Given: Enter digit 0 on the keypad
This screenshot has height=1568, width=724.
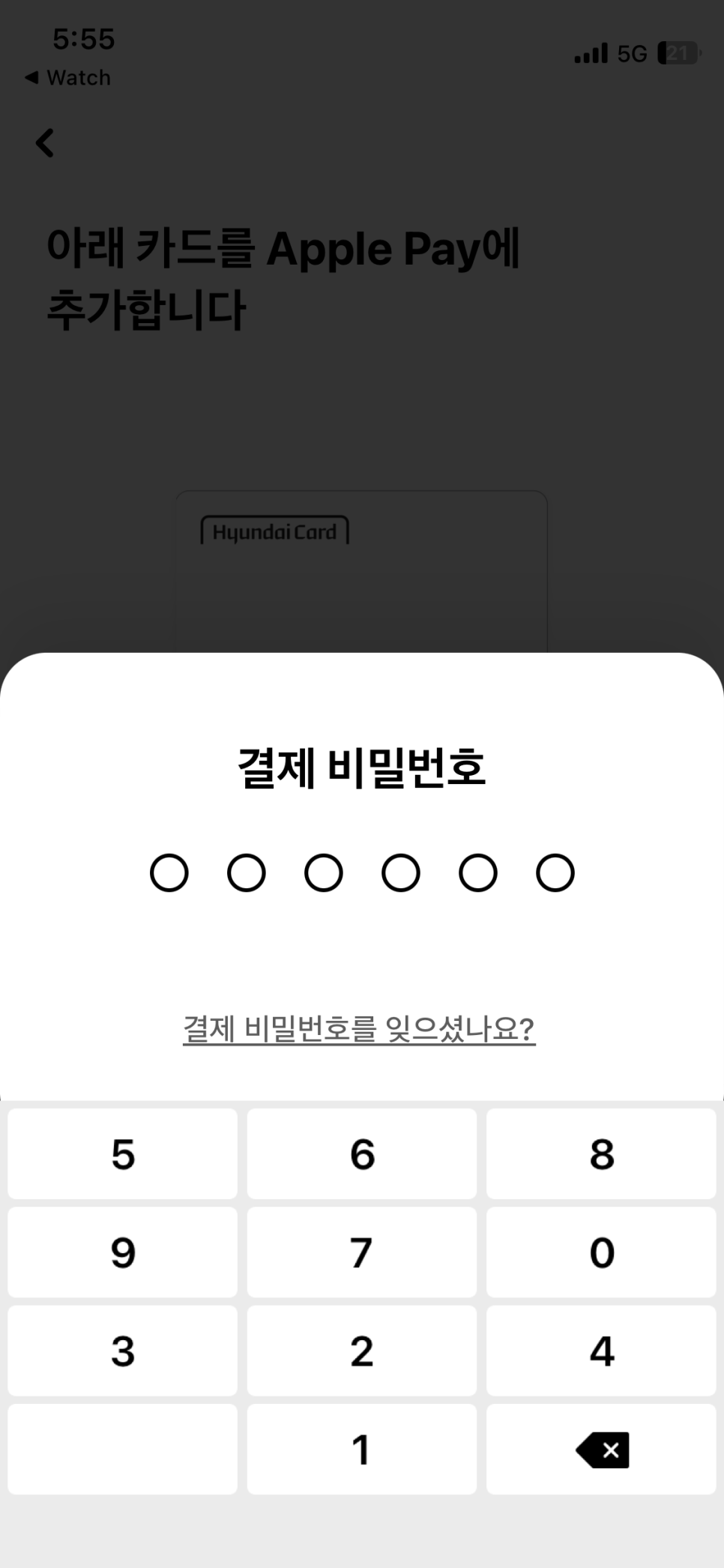Looking at the screenshot, I should [x=601, y=1252].
